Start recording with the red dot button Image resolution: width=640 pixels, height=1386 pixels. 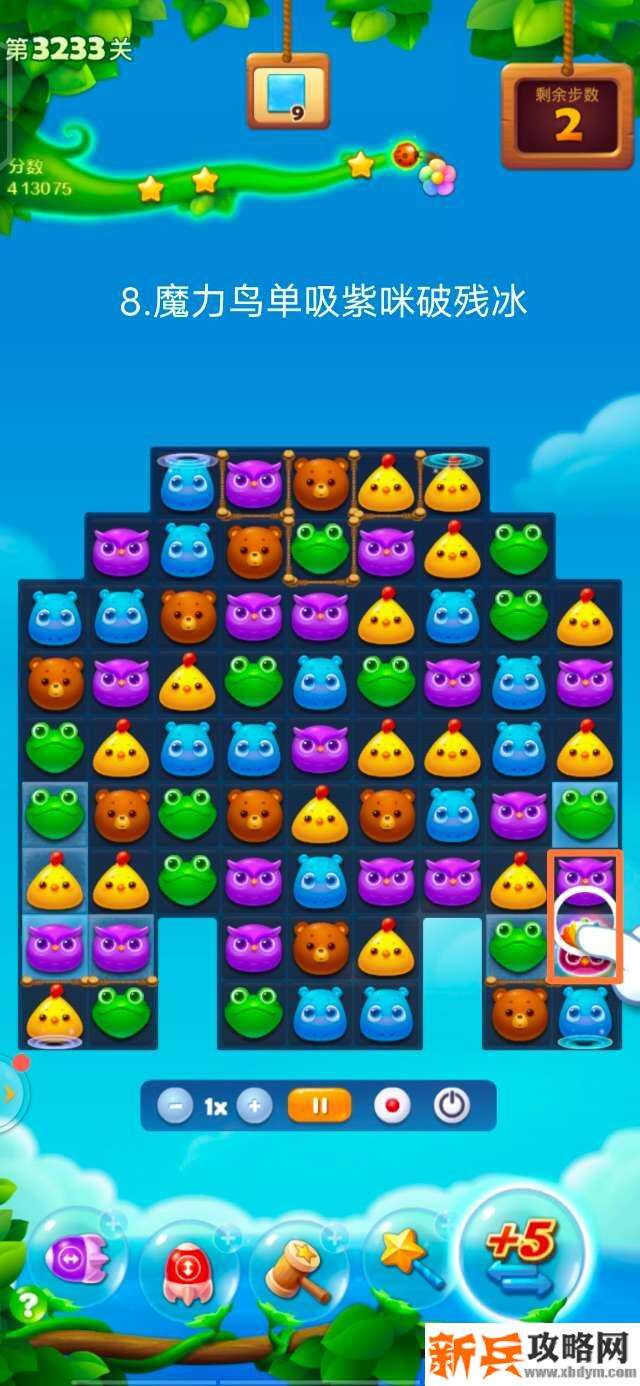392,1107
